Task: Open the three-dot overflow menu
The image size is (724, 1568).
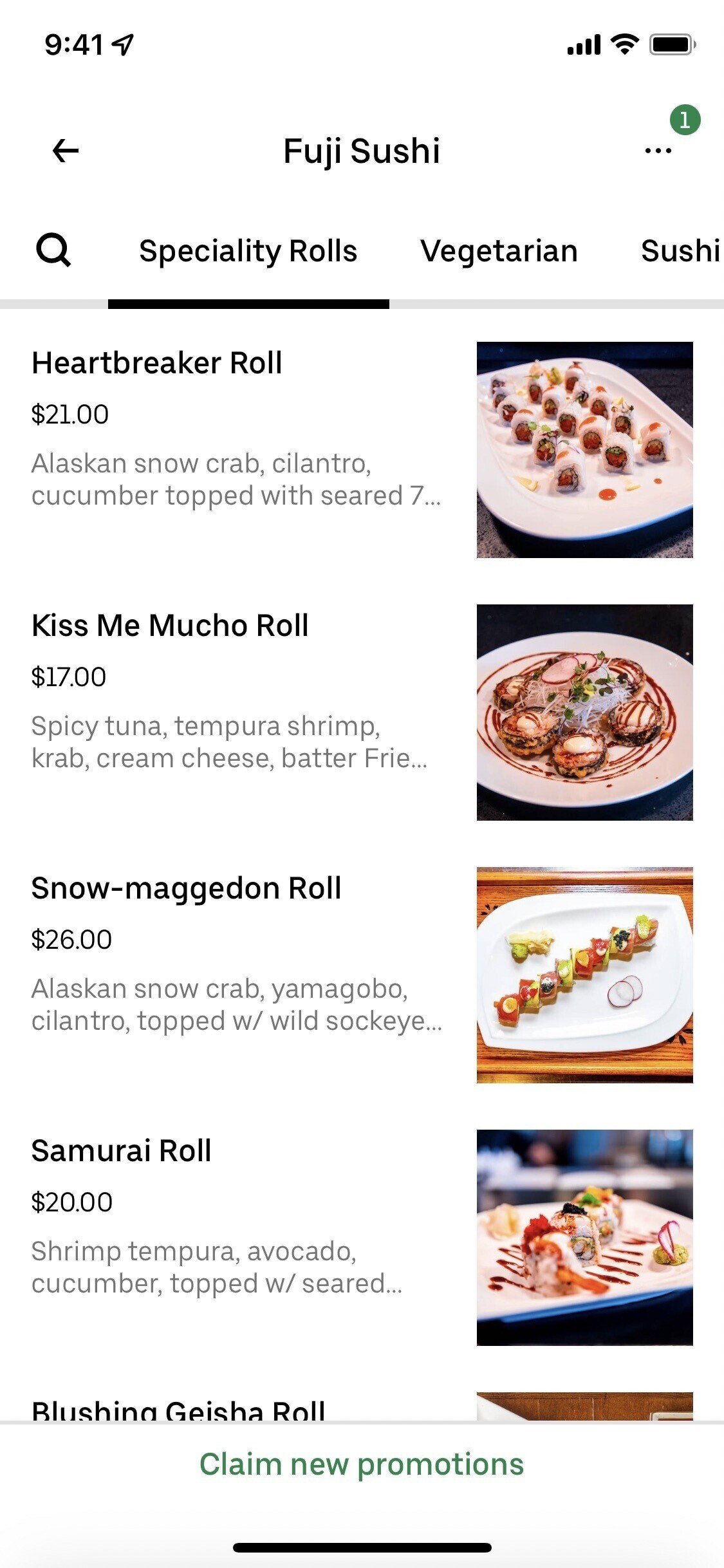Action: tap(658, 151)
